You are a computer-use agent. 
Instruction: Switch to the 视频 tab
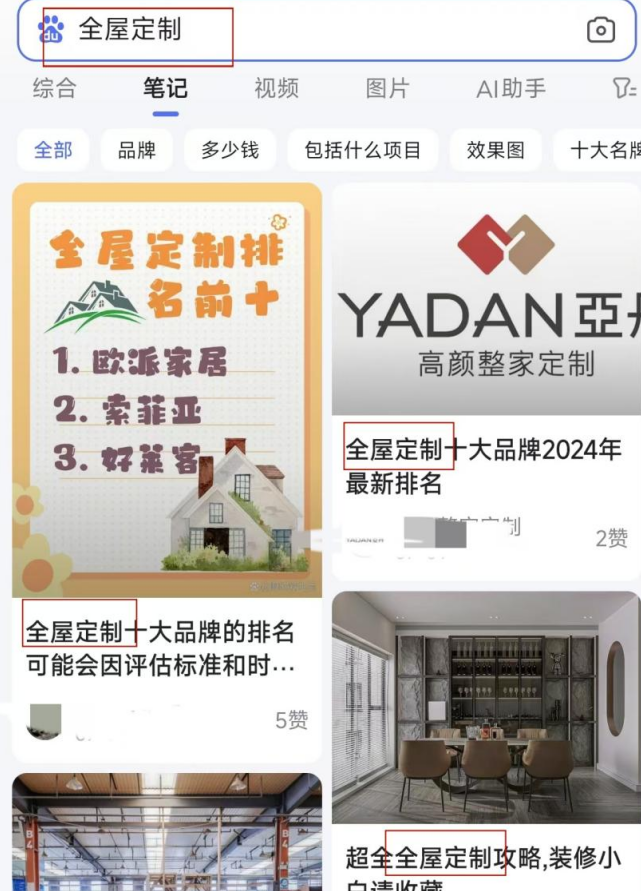point(276,88)
